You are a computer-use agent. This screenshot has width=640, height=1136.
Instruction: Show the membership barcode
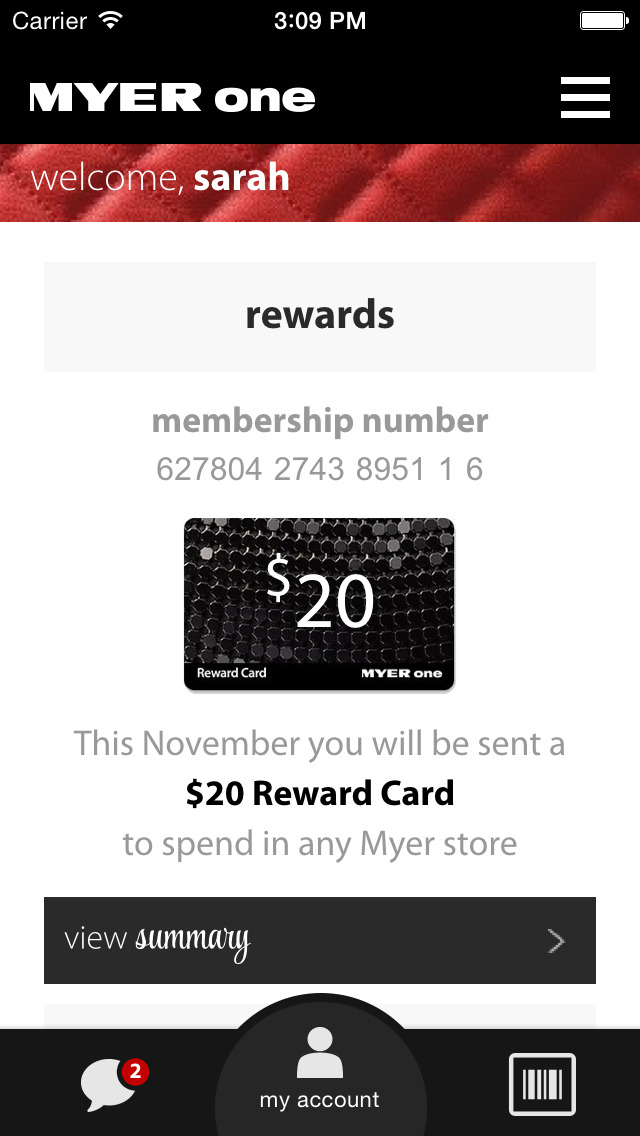click(x=542, y=1084)
